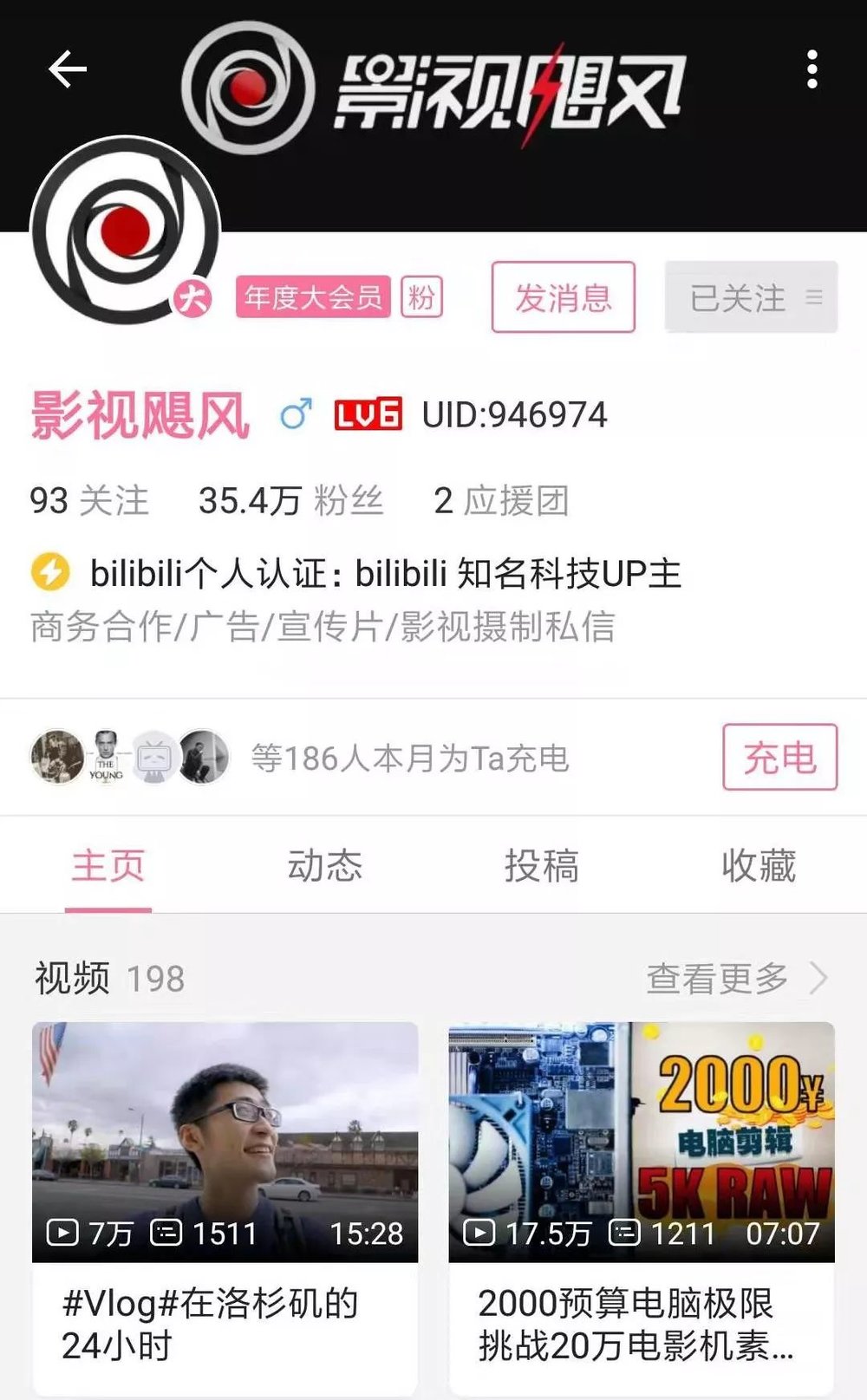This screenshot has width=867, height=1400.
Task: Tap the 发消息 button to message
Action: [563, 297]
